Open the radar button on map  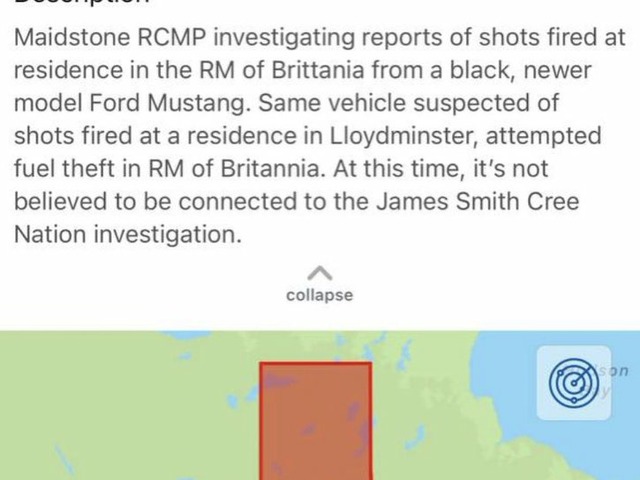pos(573,382)
